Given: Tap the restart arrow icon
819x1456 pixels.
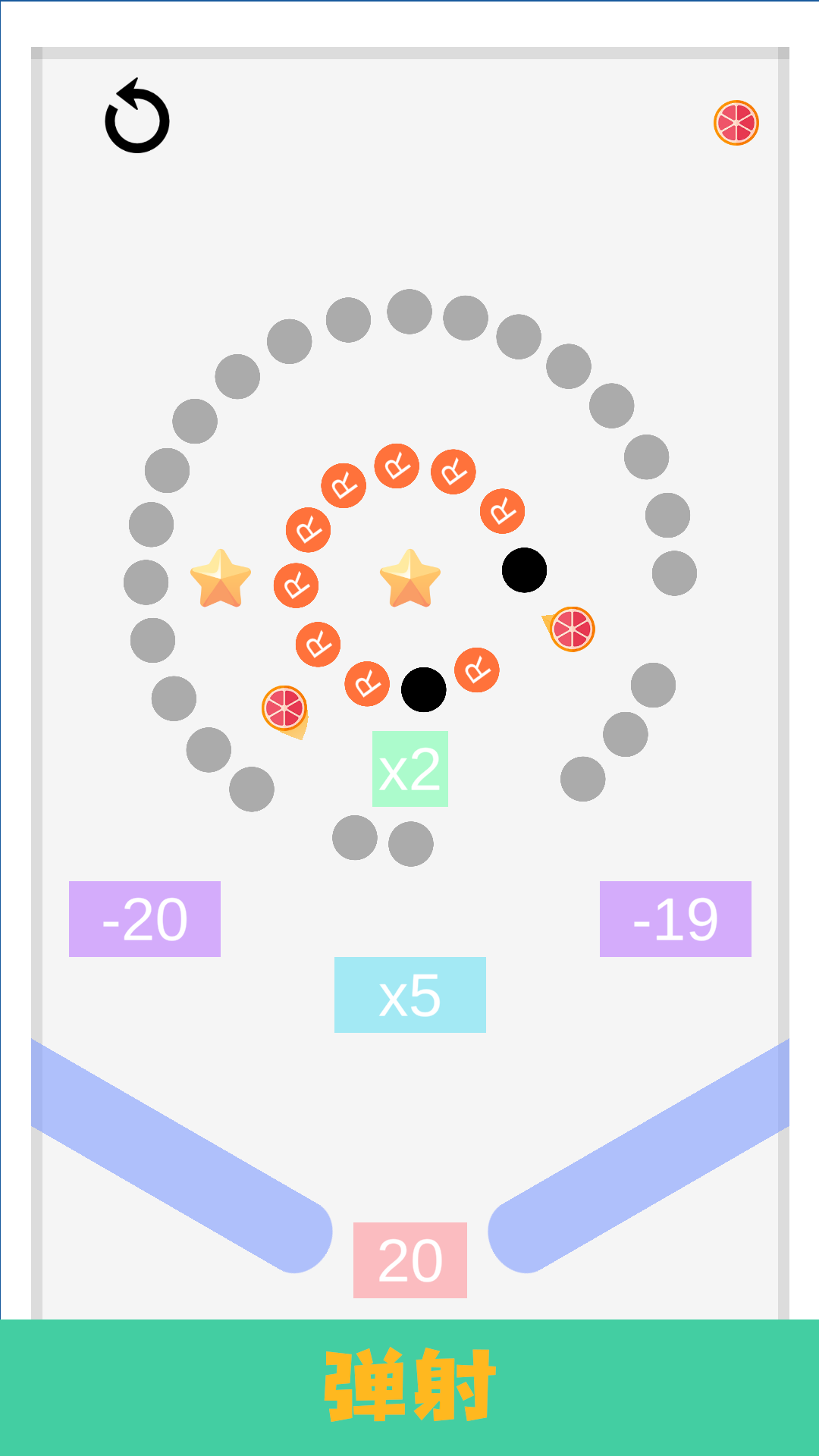Looking at the screenshot, I should [x=137, y=118].
